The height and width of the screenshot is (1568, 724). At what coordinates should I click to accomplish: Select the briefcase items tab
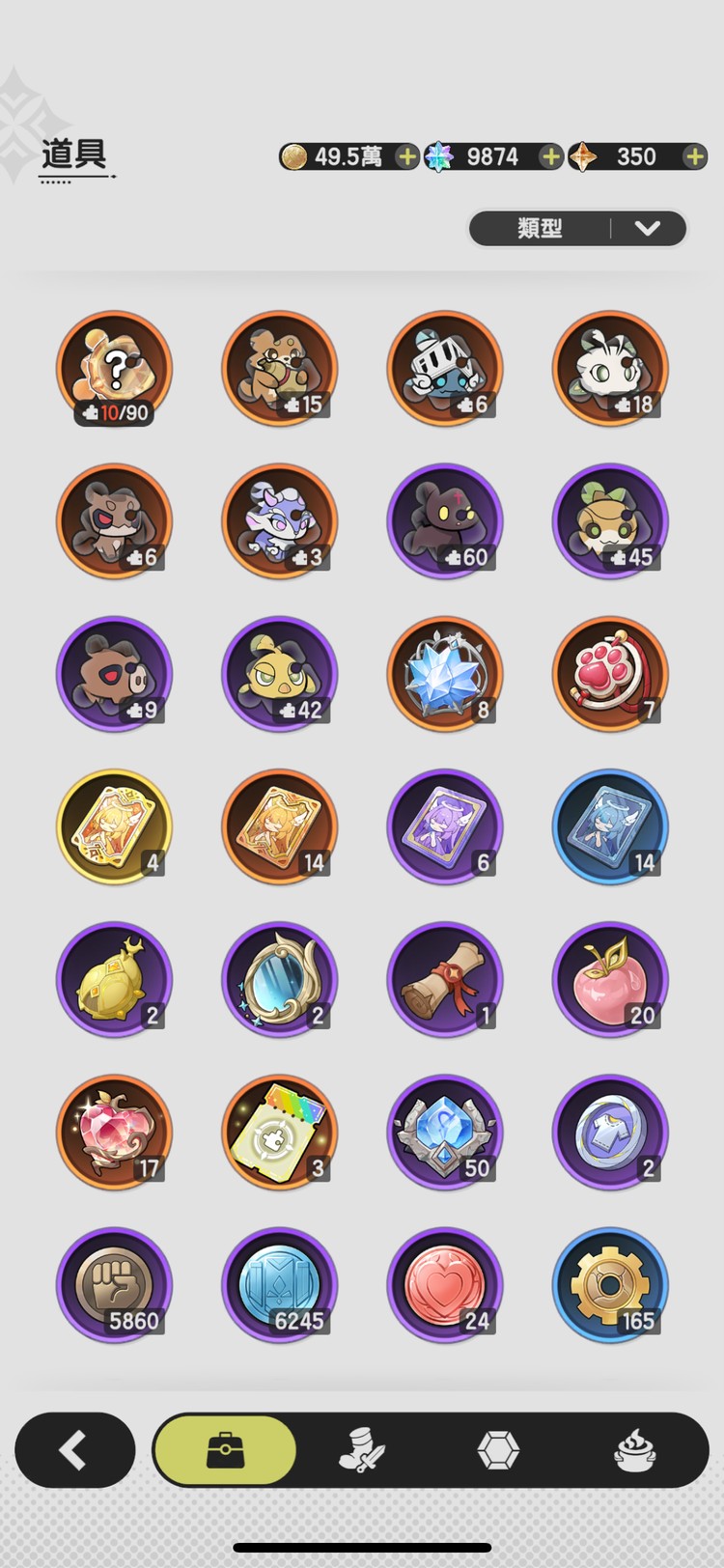point(225,1450)
